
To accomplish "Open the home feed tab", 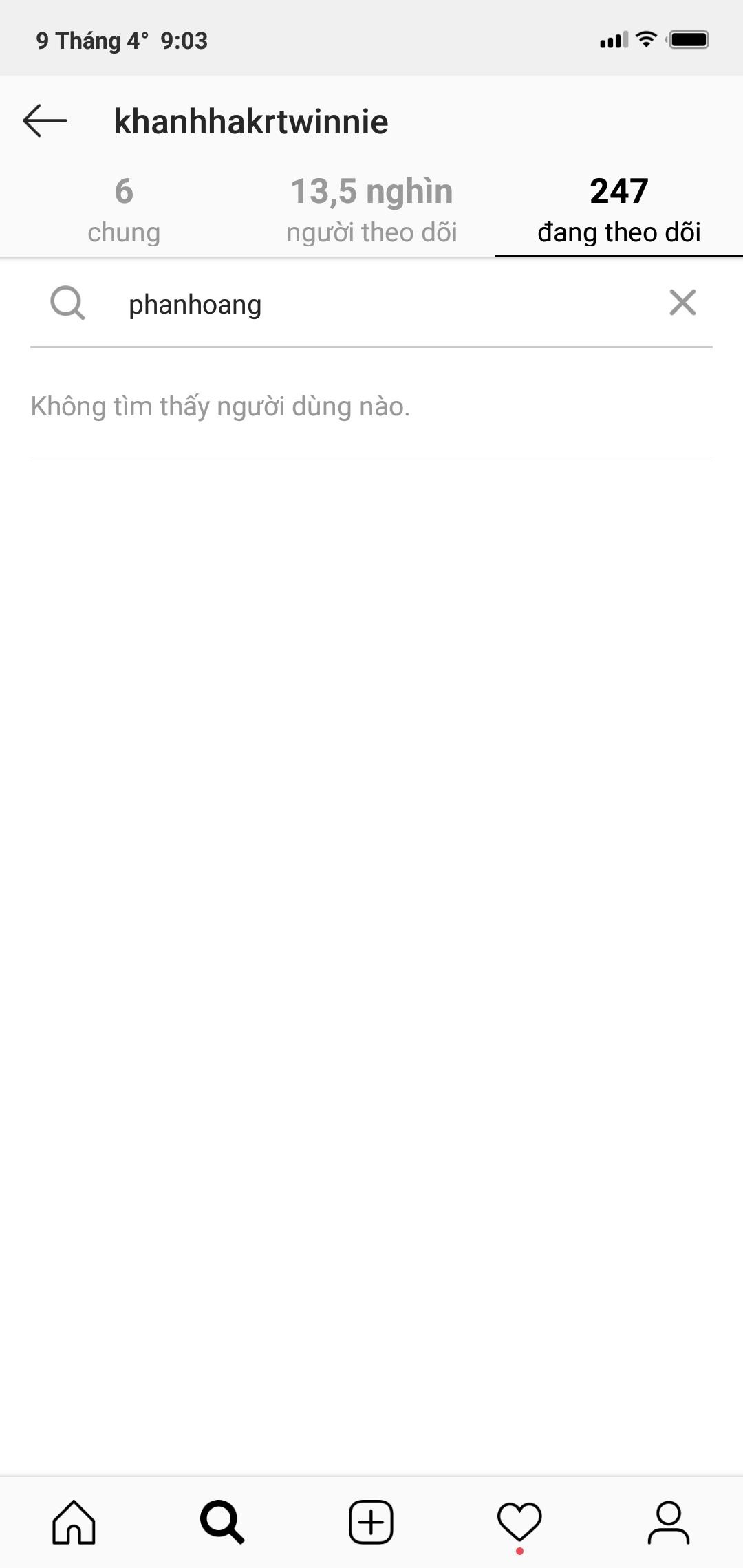I will tap(74, 1521).
